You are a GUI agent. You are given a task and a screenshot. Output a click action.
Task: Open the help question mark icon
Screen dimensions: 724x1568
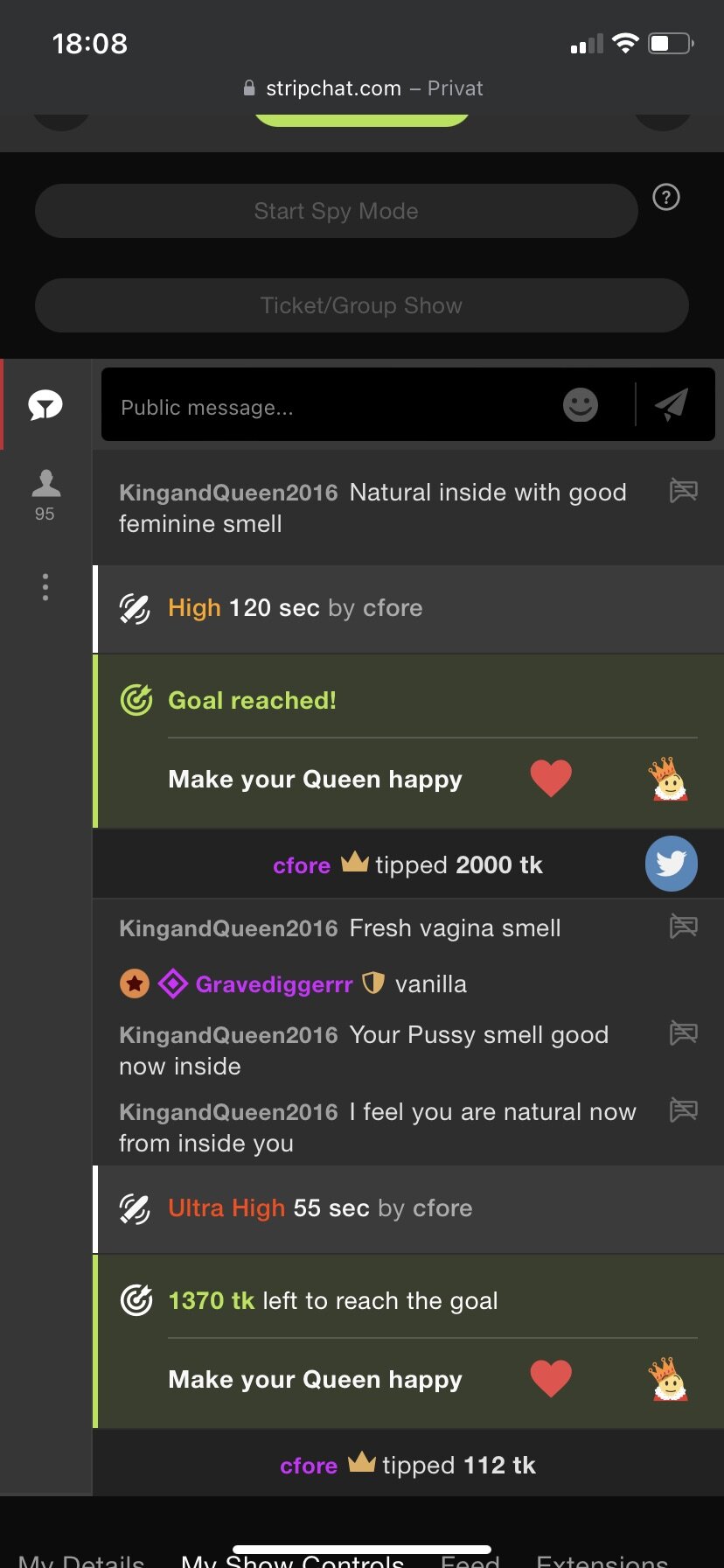click(666, 198)
